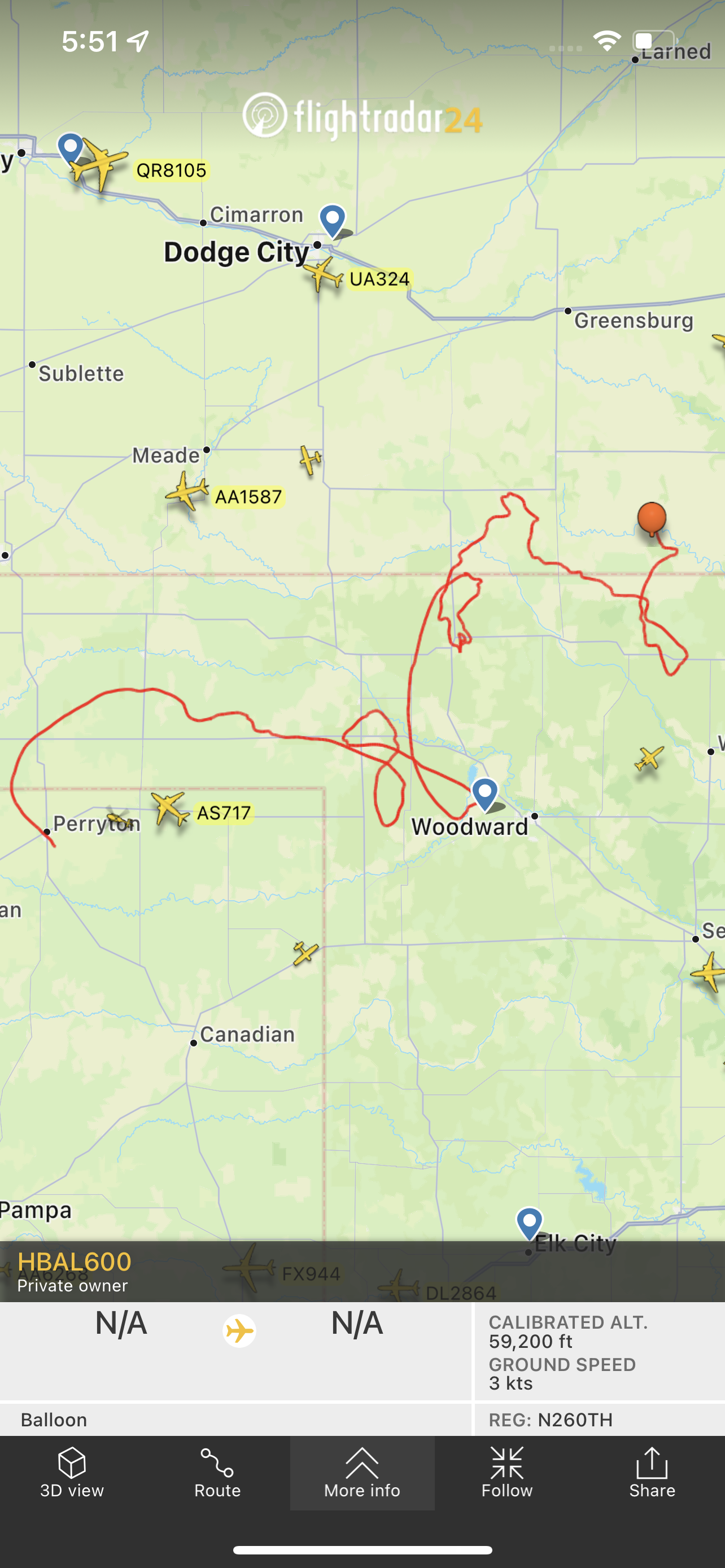
Task: Show the Route for HBAL600
Action: tap(217, 1473)
